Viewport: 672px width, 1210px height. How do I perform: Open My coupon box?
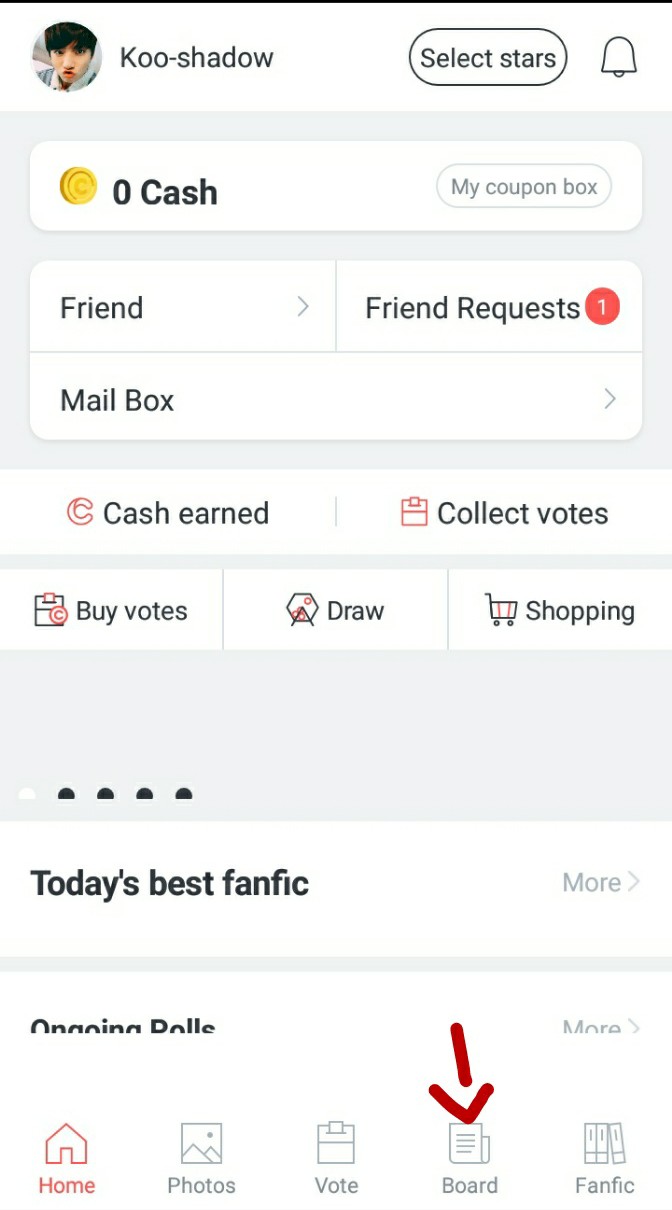click(x=523, y=187)
